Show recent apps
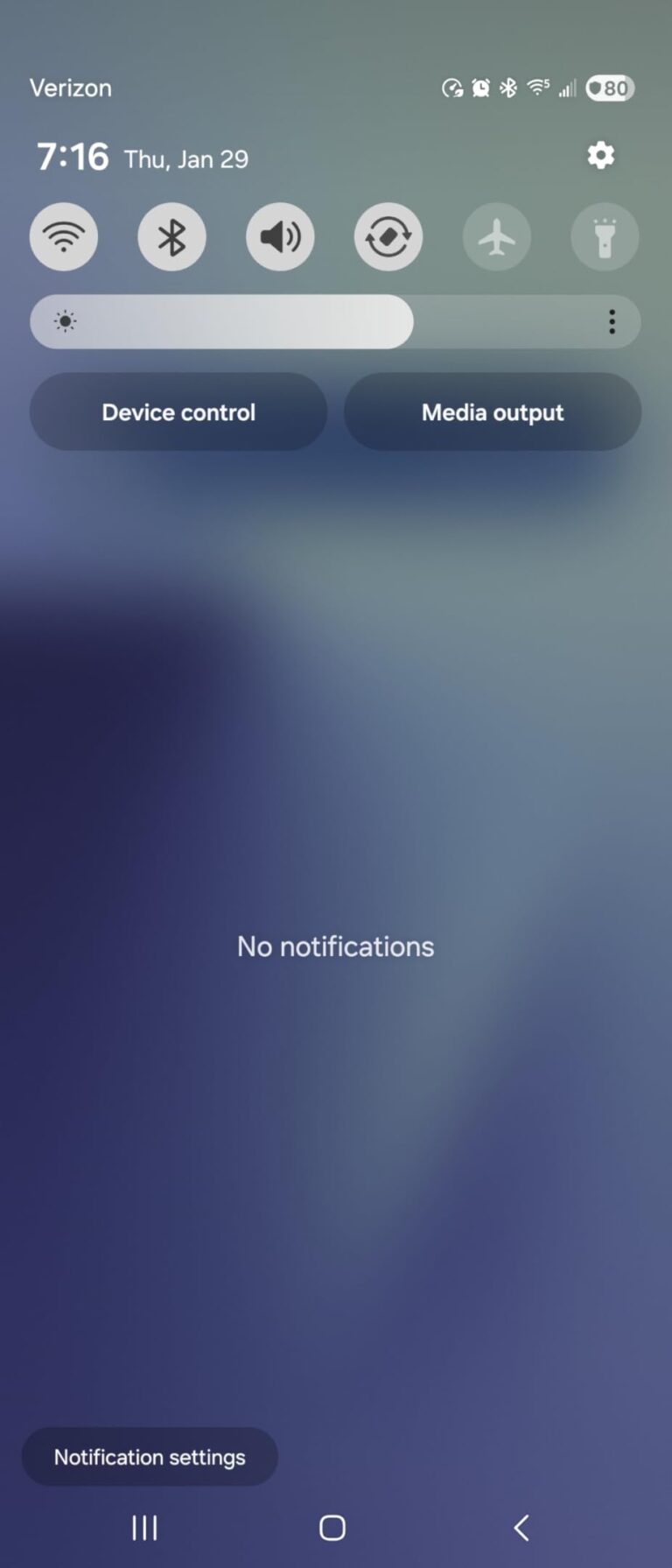Image resolution: width=672 pixels, height=1568 pixels. [144, 1528]
